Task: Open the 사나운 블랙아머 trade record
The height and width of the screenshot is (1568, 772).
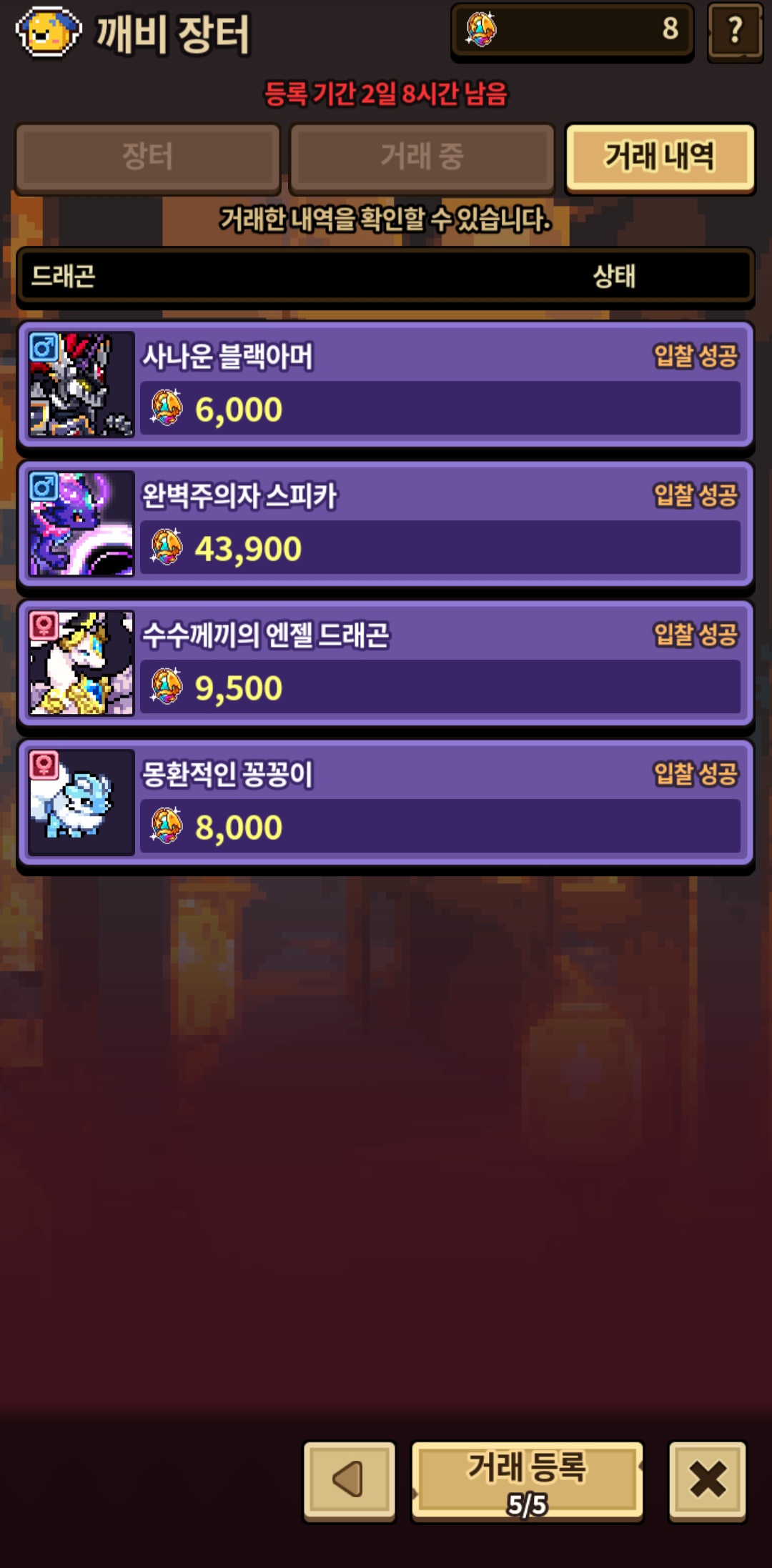Action: pyautogui.click(x=386, y=384)
